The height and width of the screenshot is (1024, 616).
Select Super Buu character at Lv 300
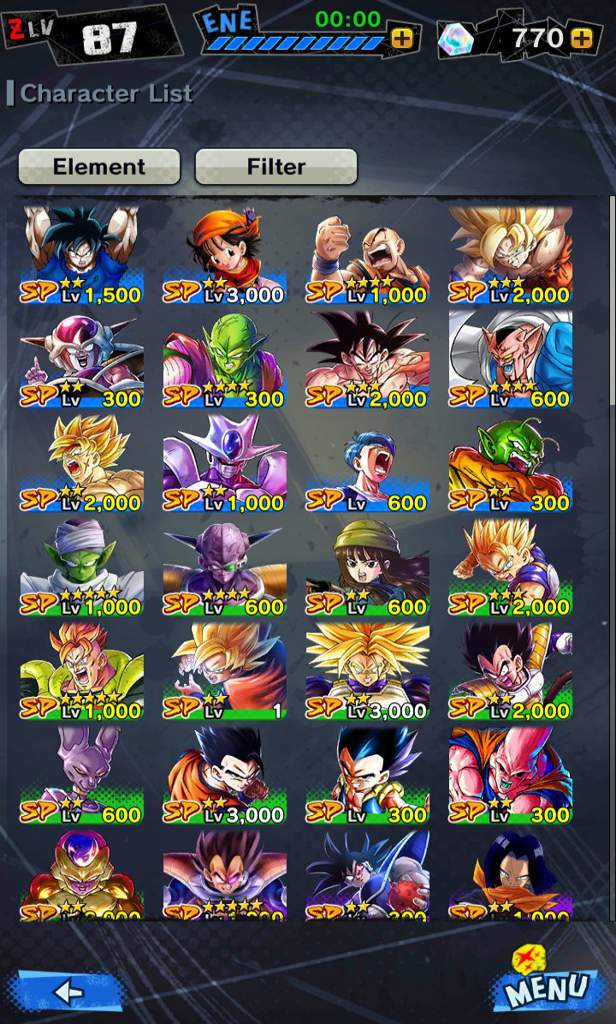click(510, 775)
